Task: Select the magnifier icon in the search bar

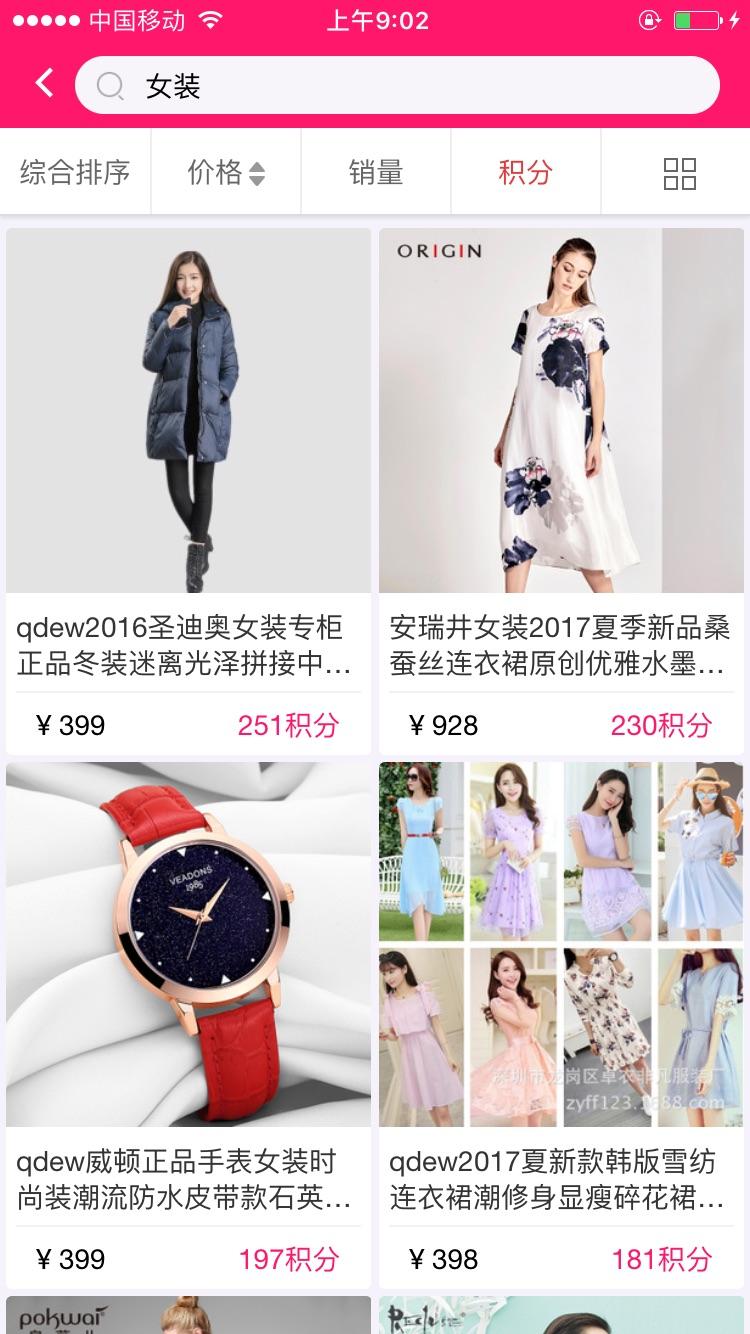Action: click(x=111, y=85)
